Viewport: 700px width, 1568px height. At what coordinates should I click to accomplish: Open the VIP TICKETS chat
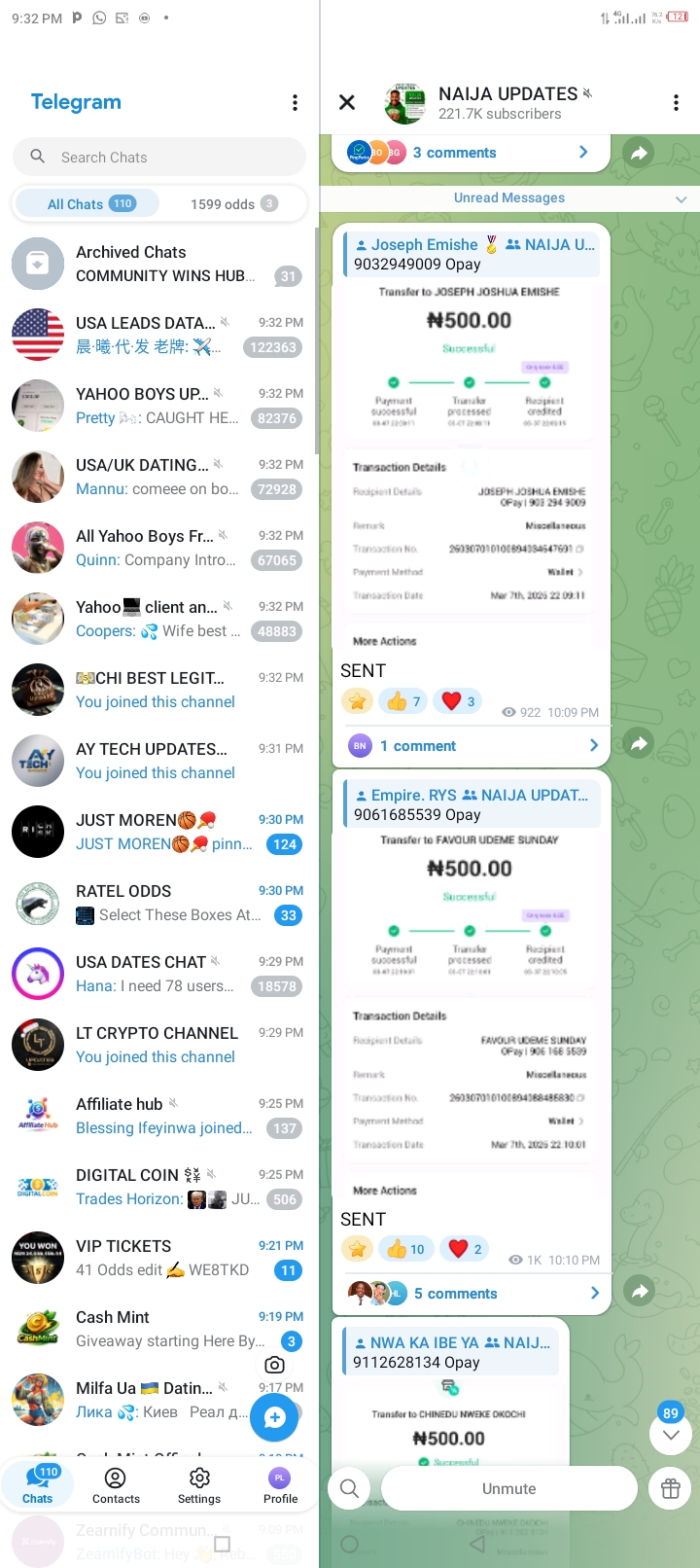click(159, 1258)
